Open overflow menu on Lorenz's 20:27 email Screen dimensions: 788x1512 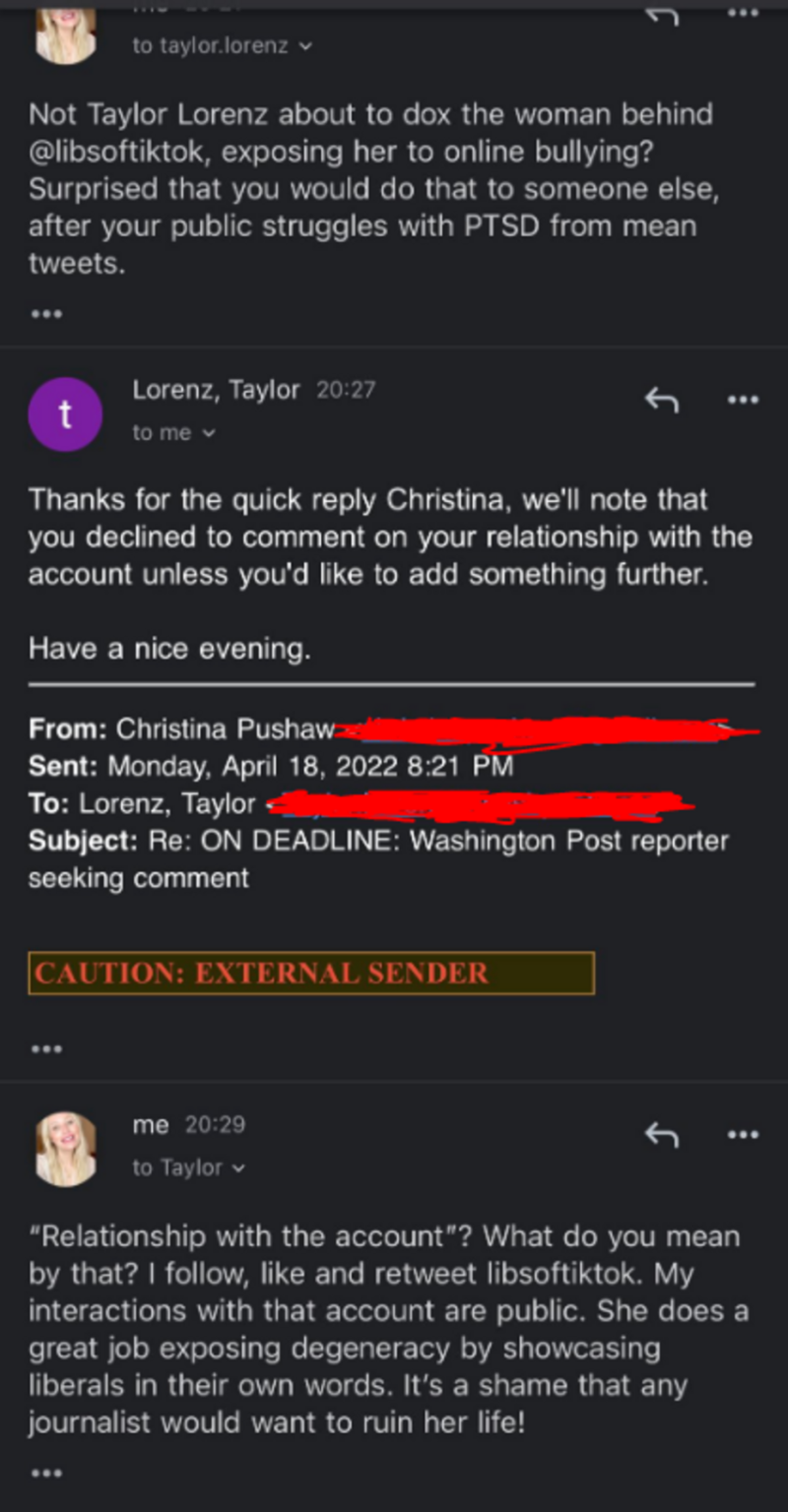pyautogui.click(x=742, y=400)
